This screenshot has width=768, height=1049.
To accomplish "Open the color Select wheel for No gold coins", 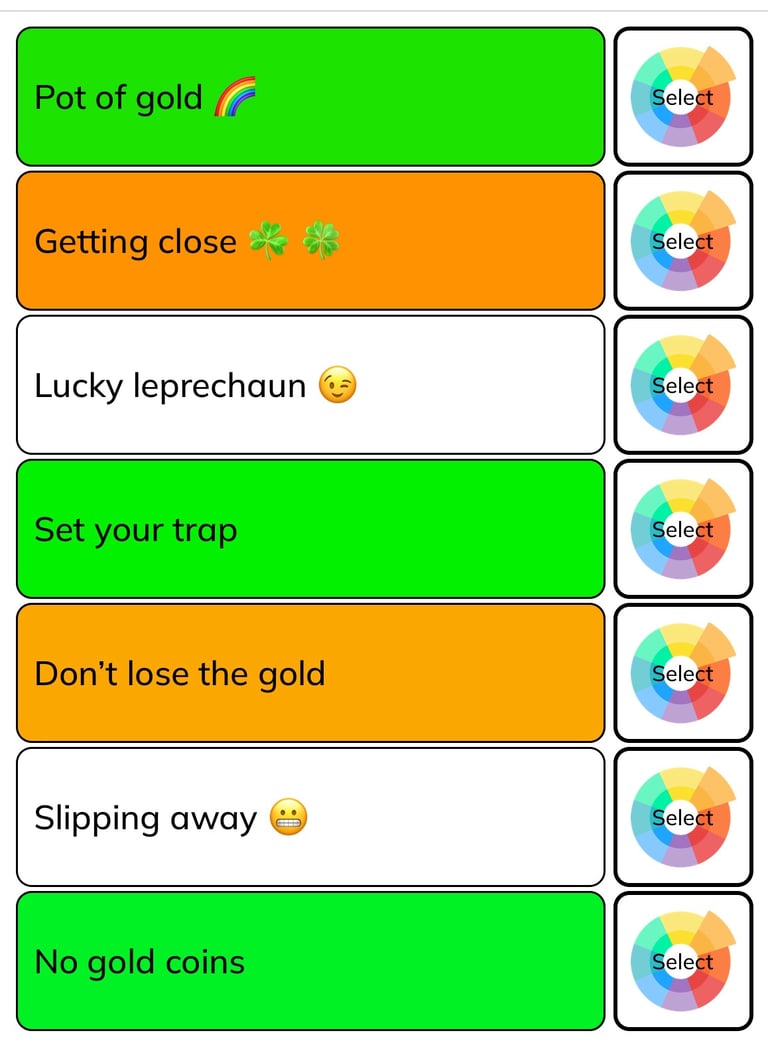I will [x=682, y=961].
